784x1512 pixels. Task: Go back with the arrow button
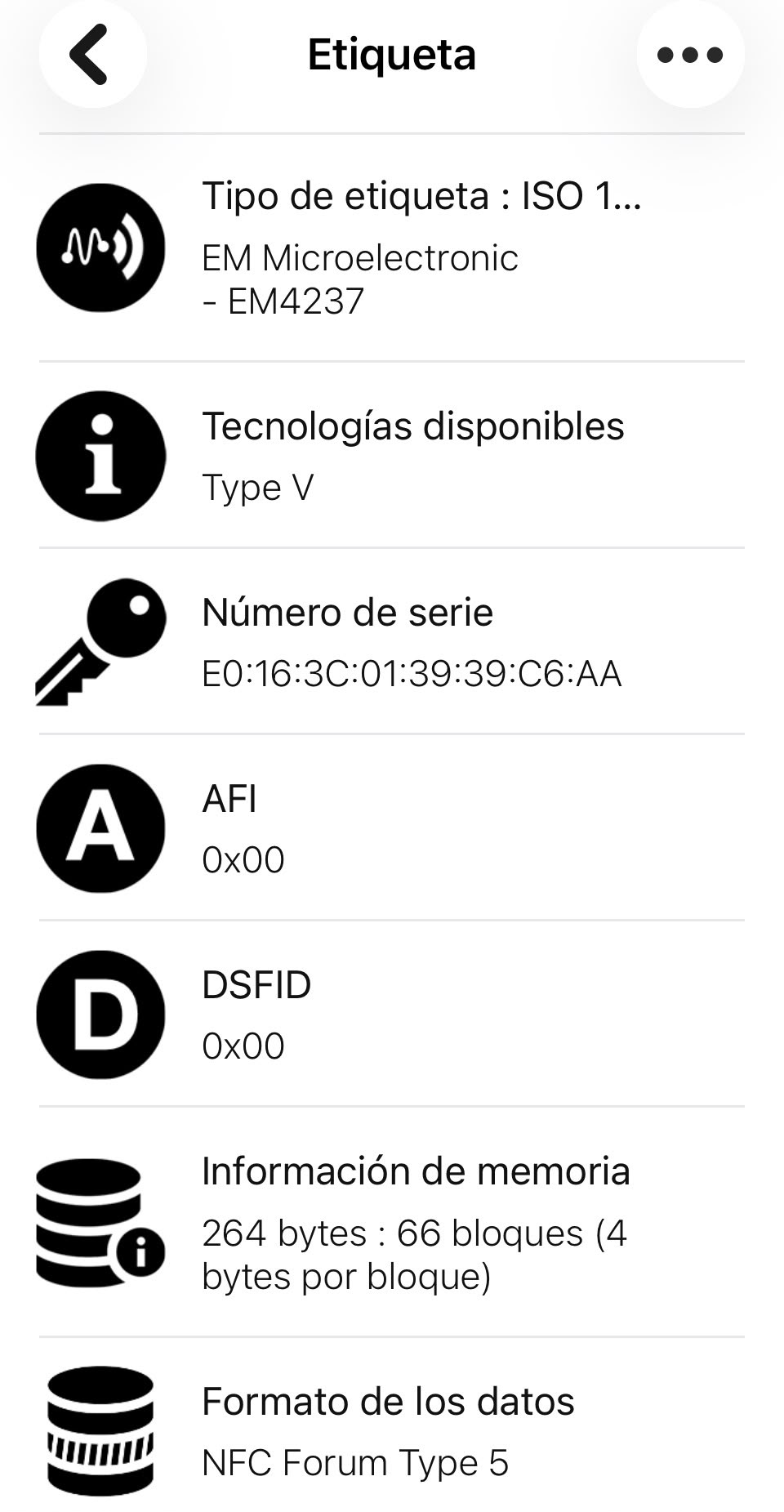point(92,55)
